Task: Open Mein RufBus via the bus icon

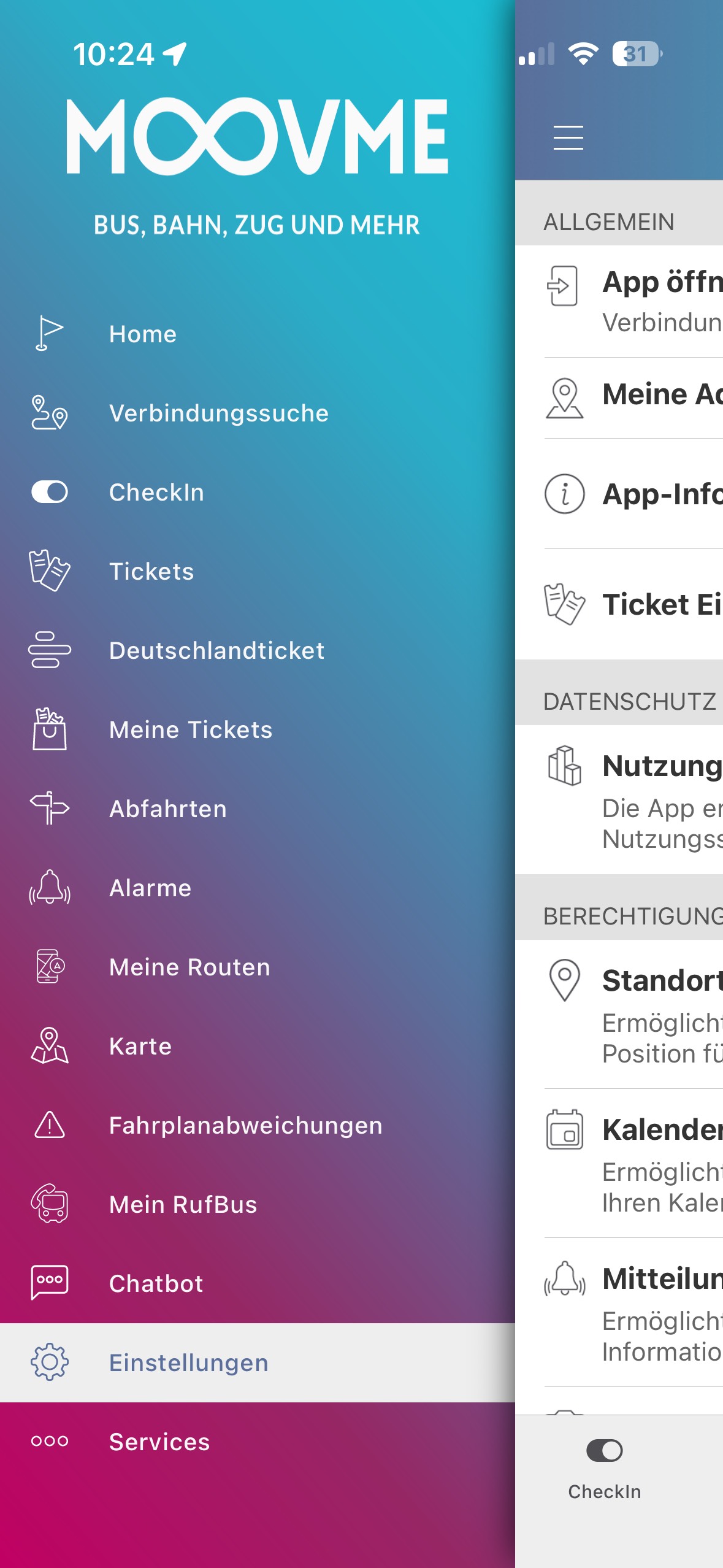Action: pyautogui.click(x=48, y=1203)
